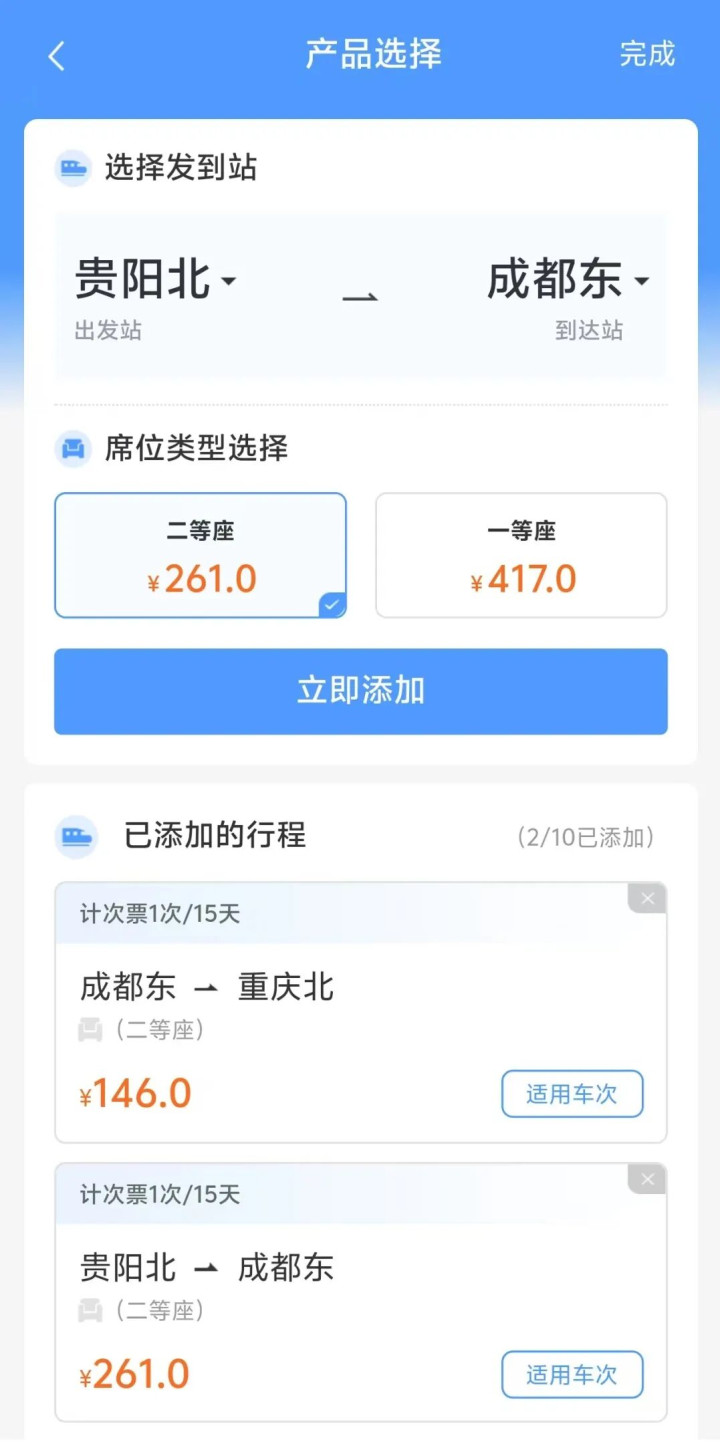Tap 完成 to finish selection
This screenshot has height=1446, width=720.
(x=647, y=54)
